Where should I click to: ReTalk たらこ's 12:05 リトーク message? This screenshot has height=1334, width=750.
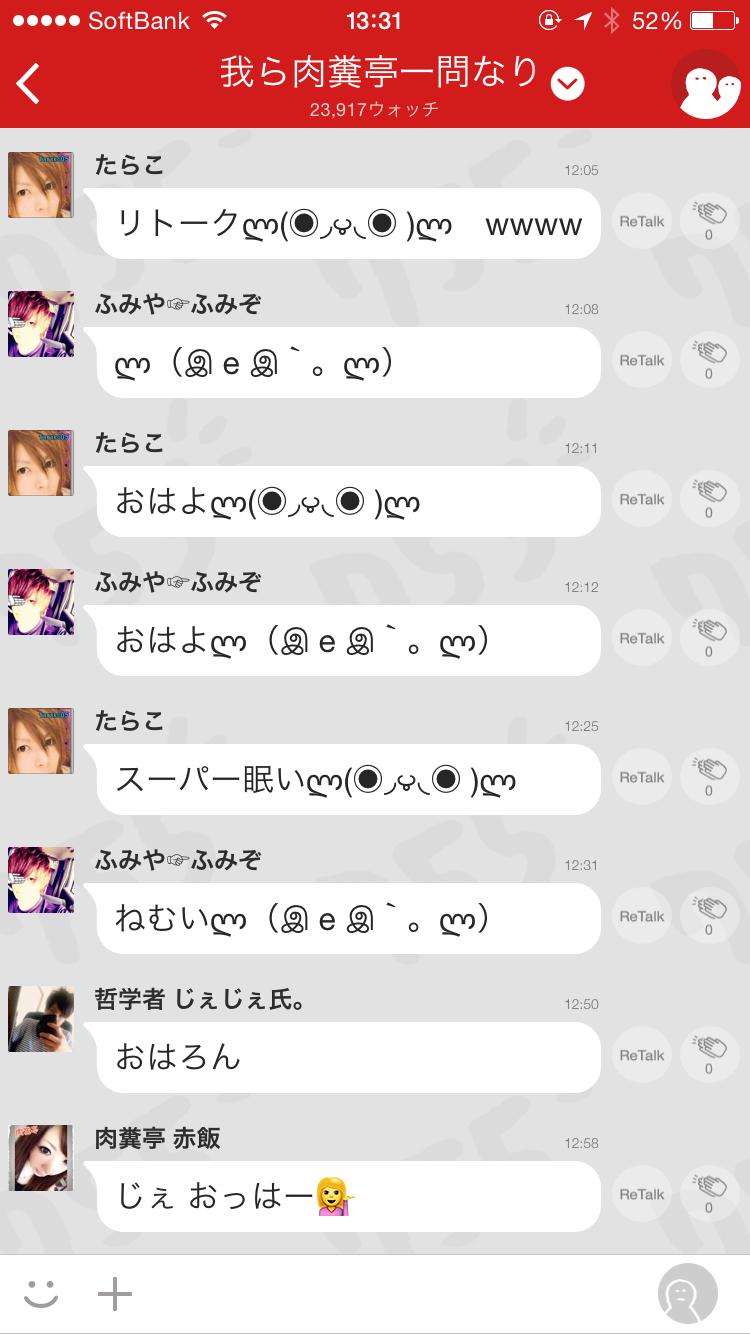click(x=642, y=222)
